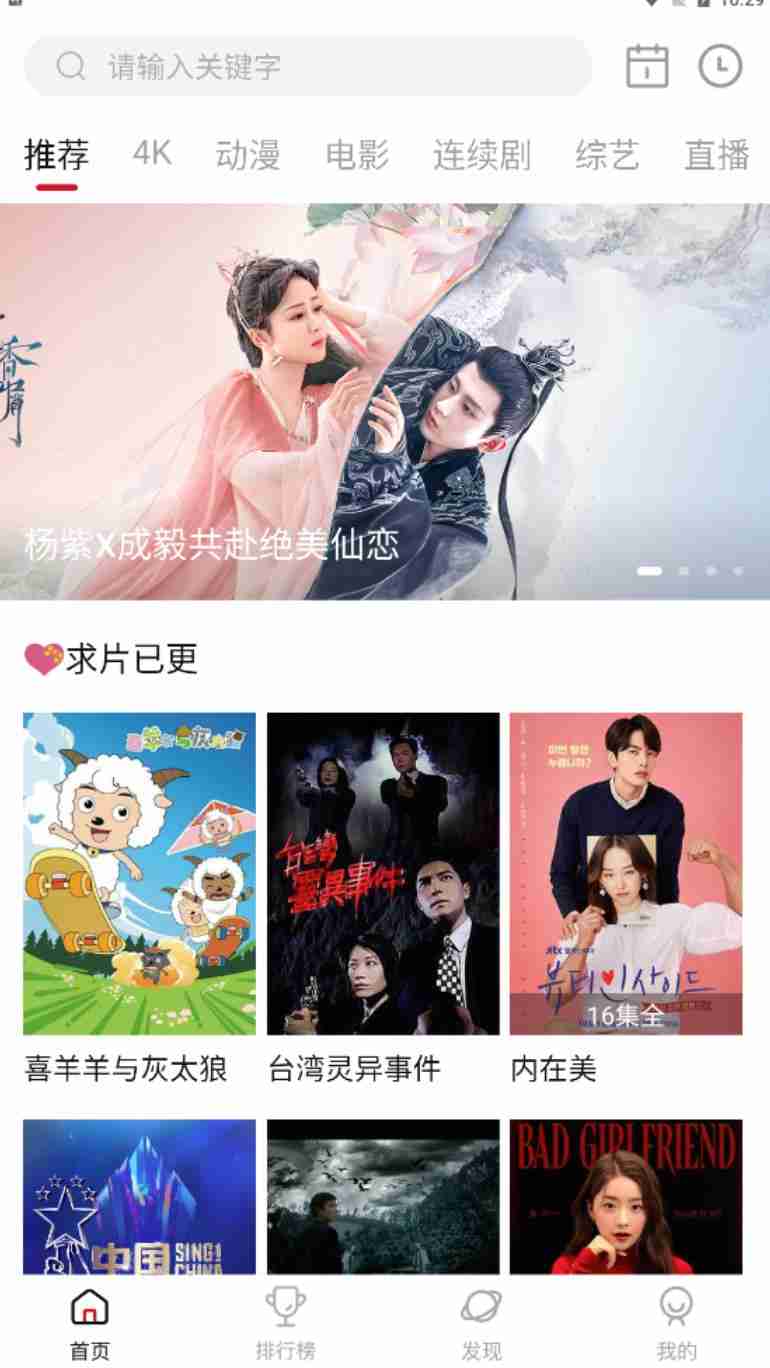Screen dimensions: 770x1368
Task: Select the 电影 tab
Action: tap(357, 156)
